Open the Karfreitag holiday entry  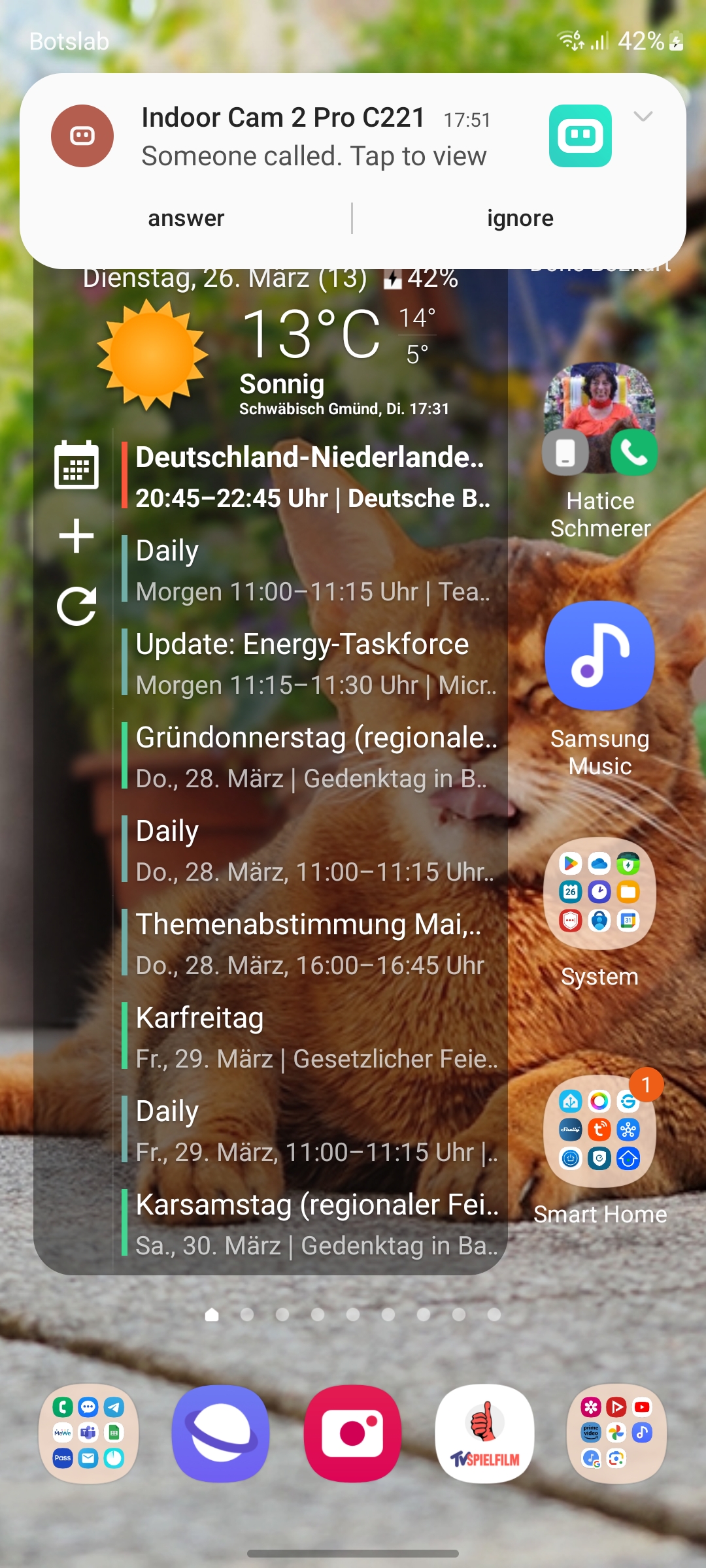coord(311,1037)
